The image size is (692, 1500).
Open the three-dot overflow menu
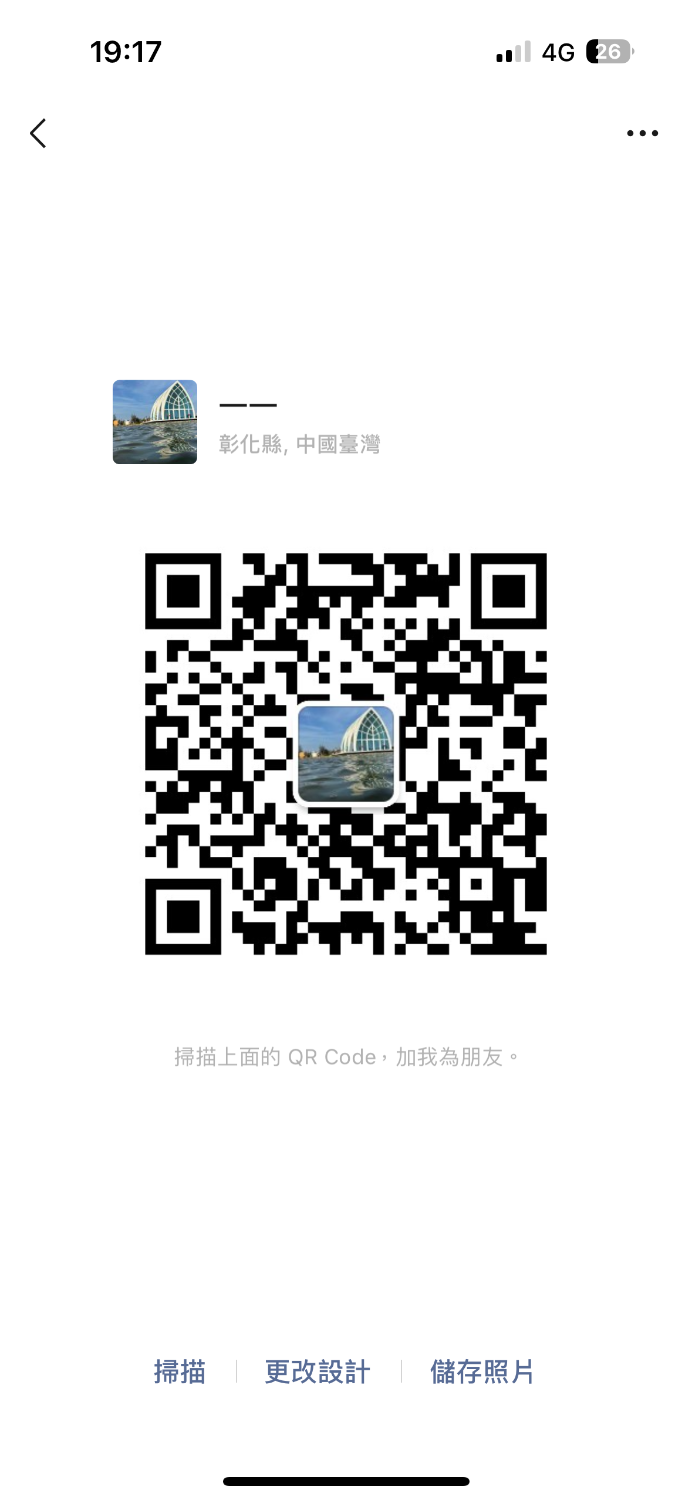[642, 133]
